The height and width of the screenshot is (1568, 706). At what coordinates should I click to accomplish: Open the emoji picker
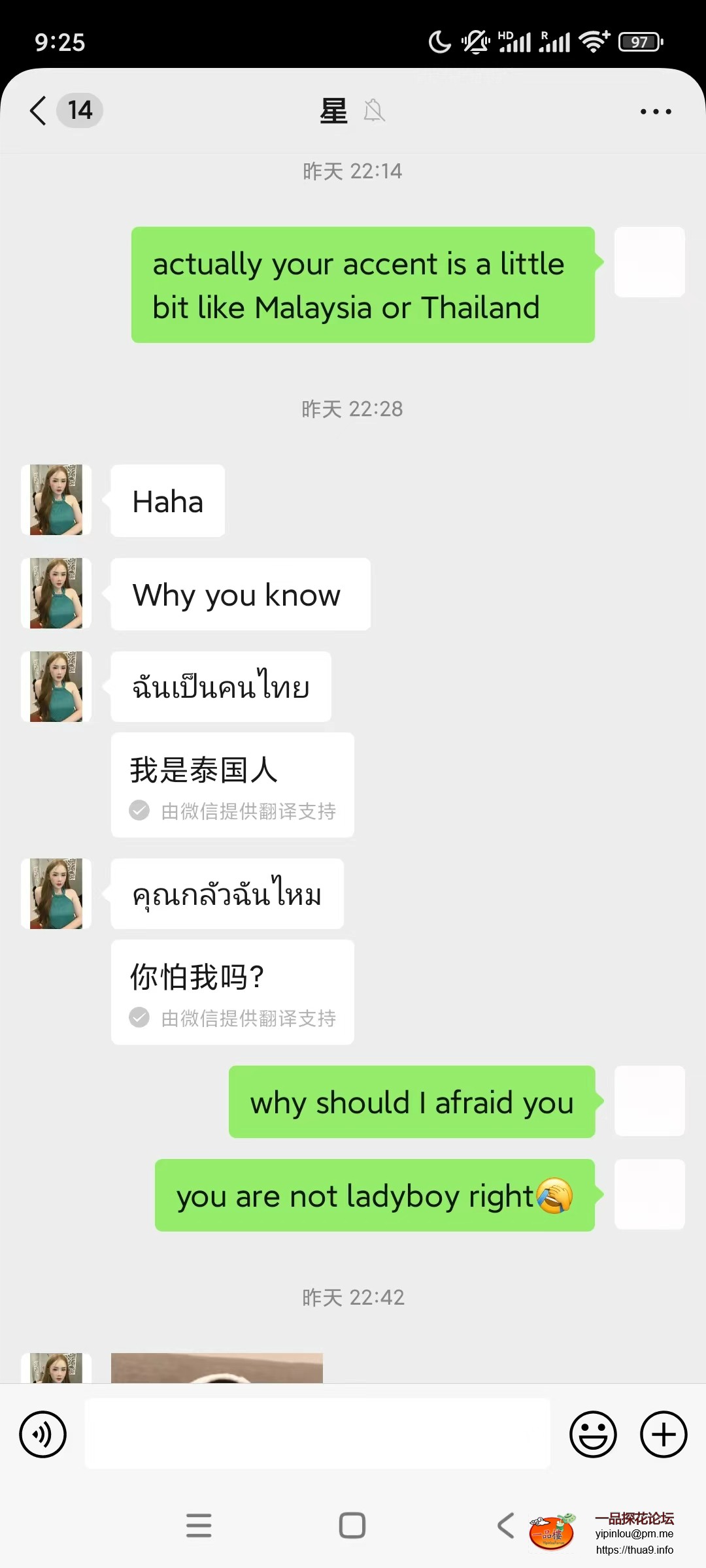593,1434
